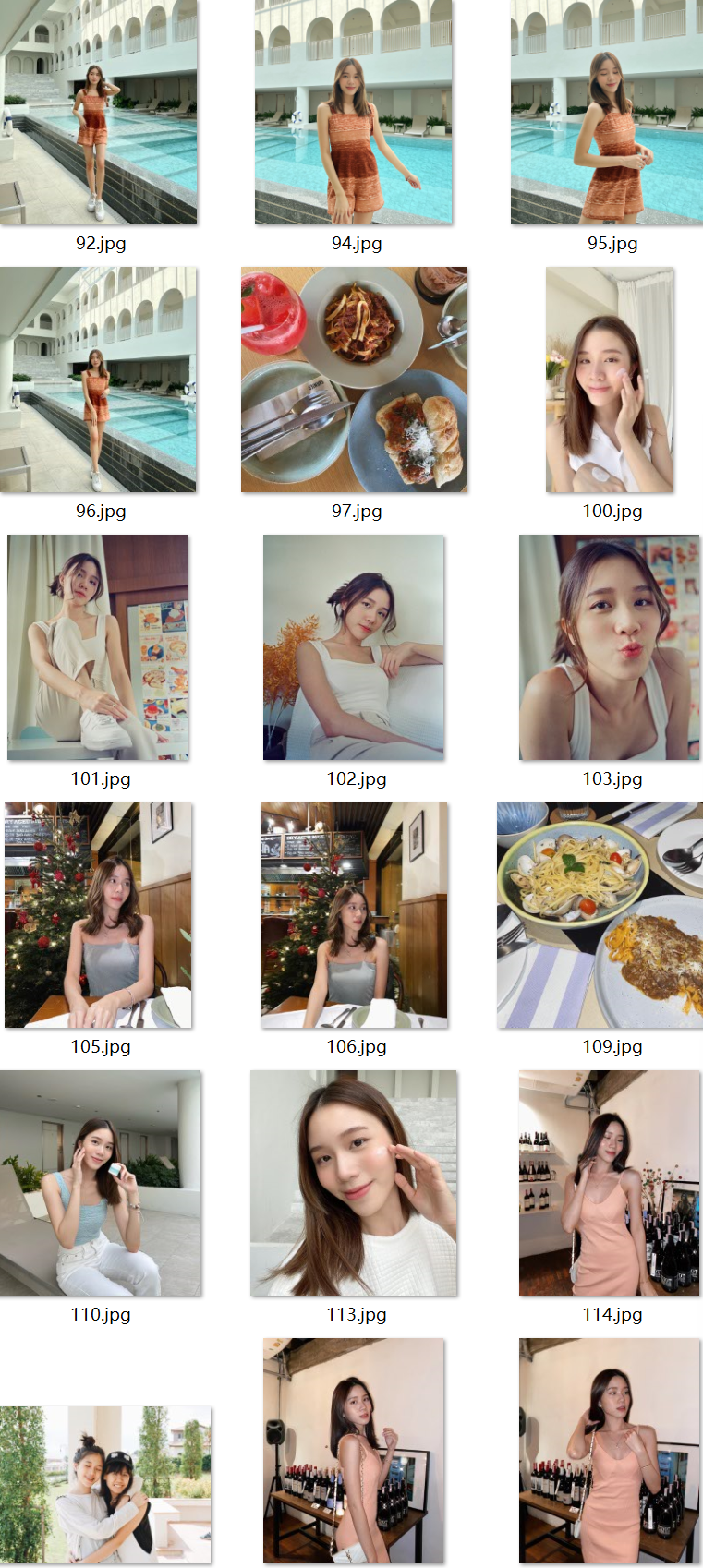
Task: Select the image 110.jpg
Action: pyautogui.click(x=100, y=1182)
